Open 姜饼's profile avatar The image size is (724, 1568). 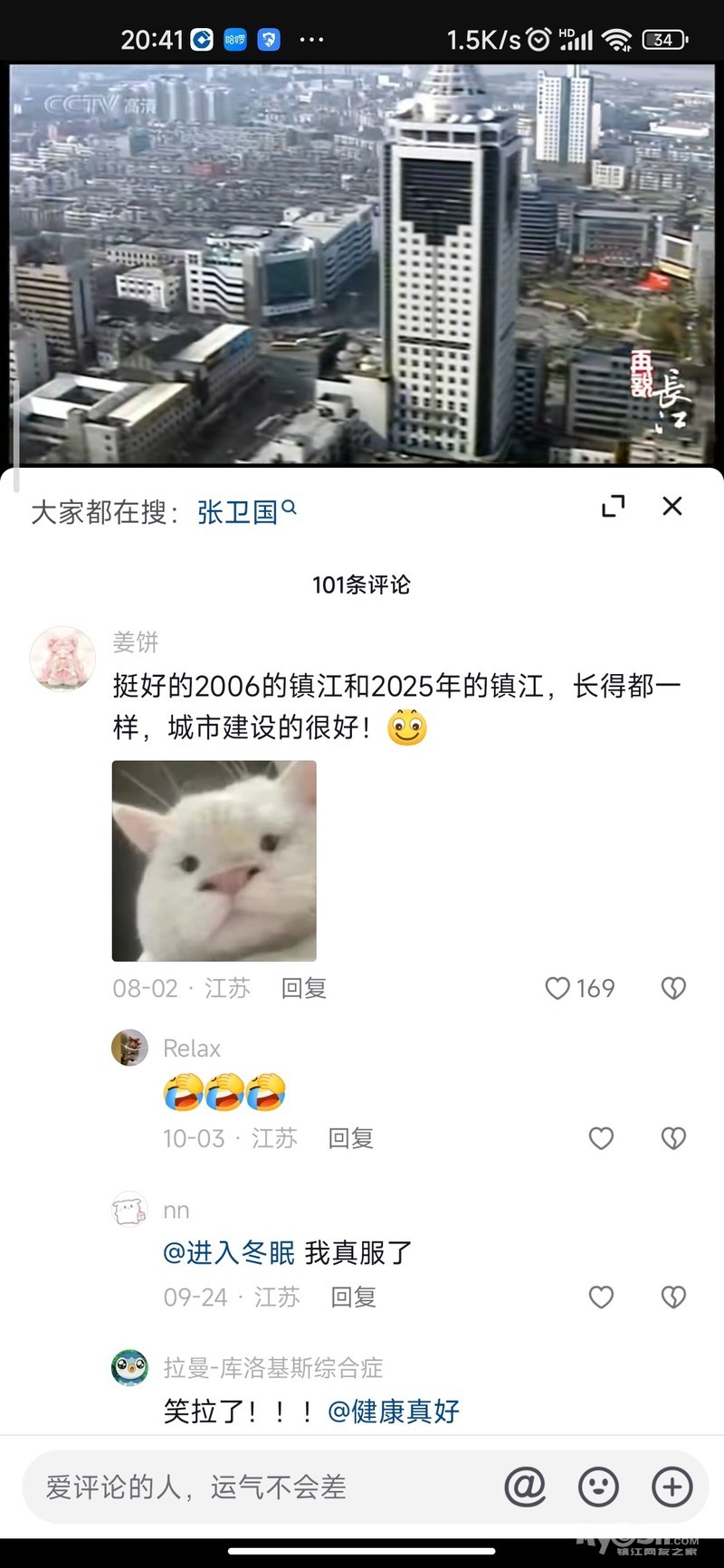[62, 659]
